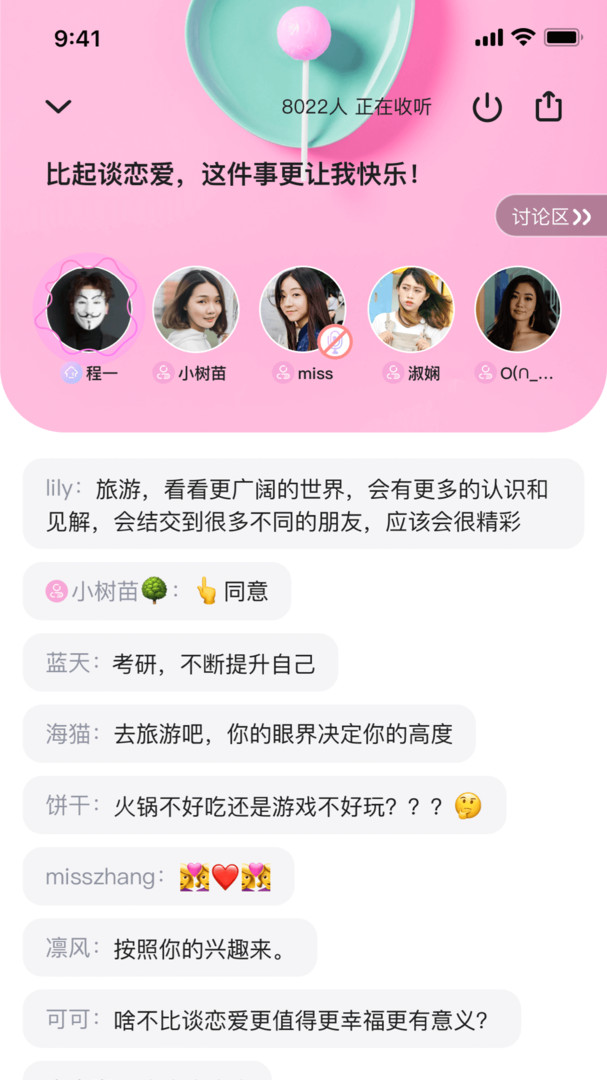Share this audio room
Viewport: 607px width, 1080px height.
tap(549, 106)
